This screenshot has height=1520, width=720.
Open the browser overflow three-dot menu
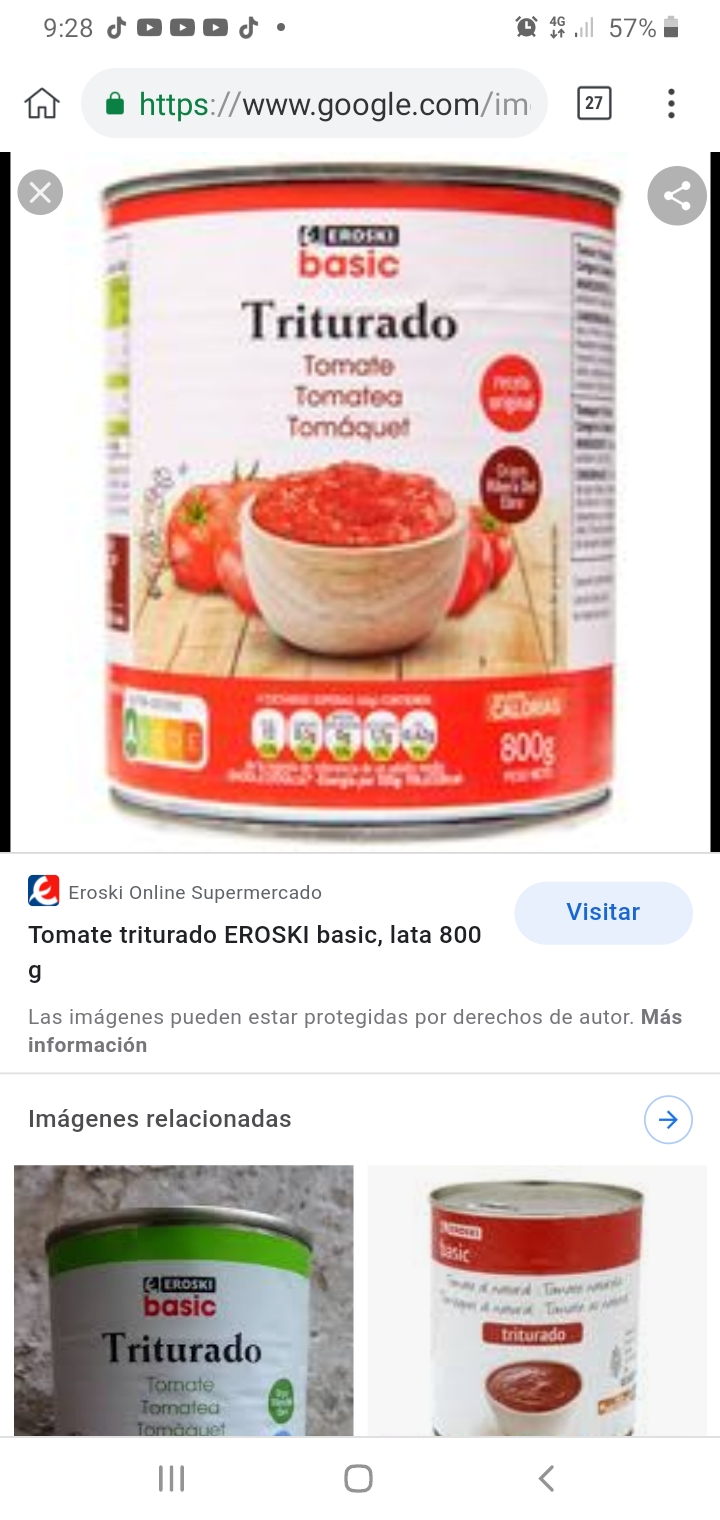click(x=670, y=103)
